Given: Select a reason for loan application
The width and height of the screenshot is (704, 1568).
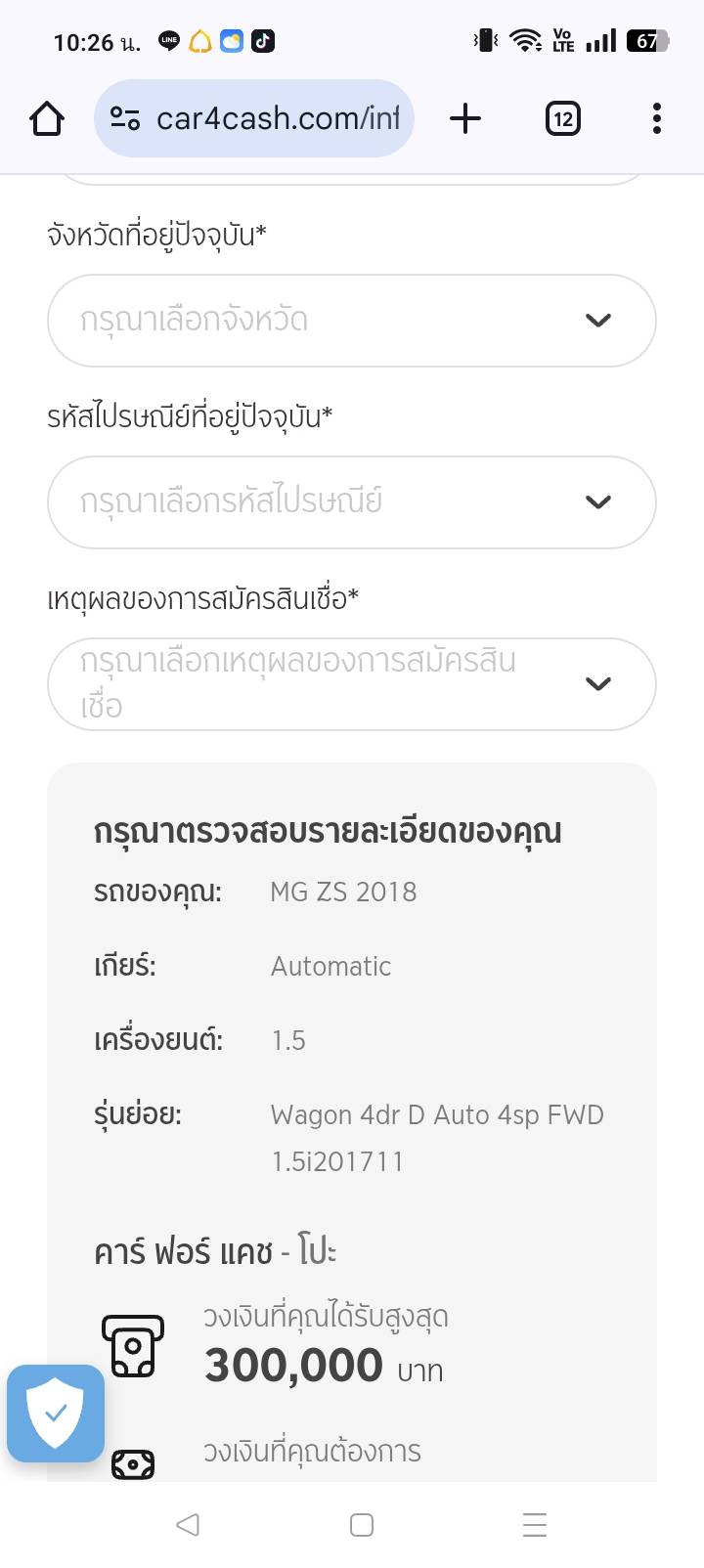Looking at the screenshot, I should click(351, 684).
